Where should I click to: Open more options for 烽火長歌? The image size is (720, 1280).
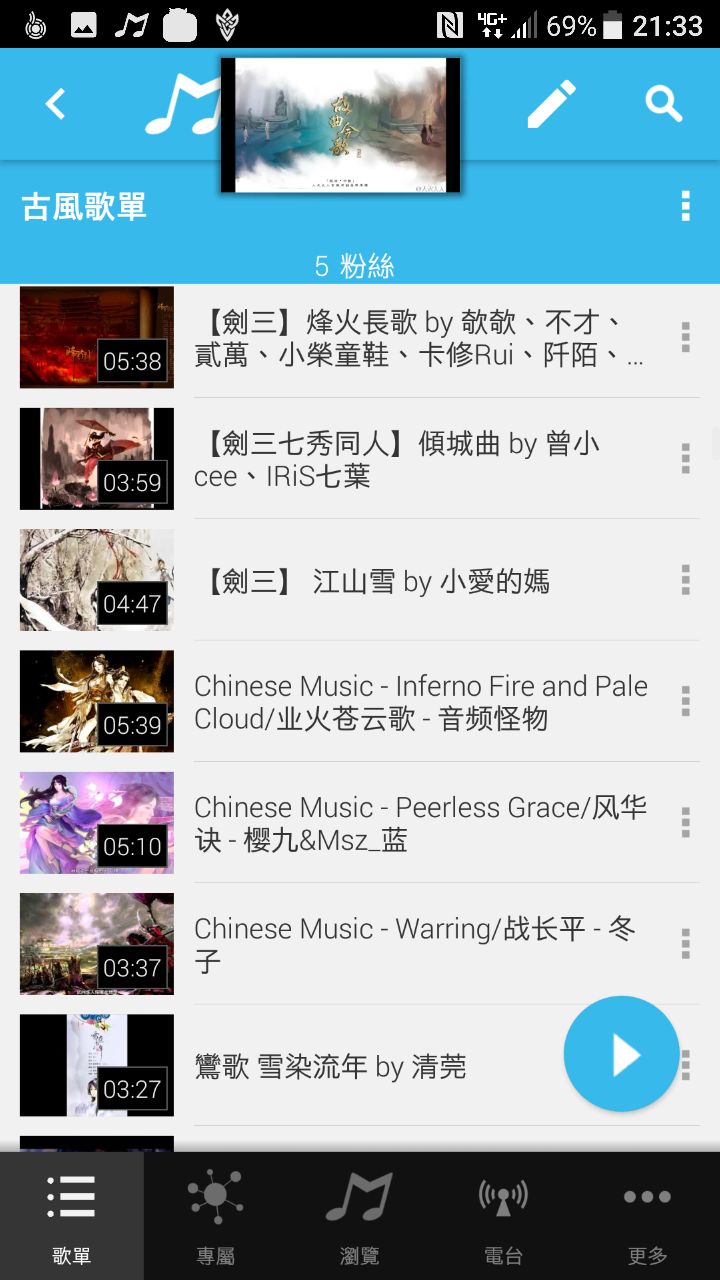point(686,338)
